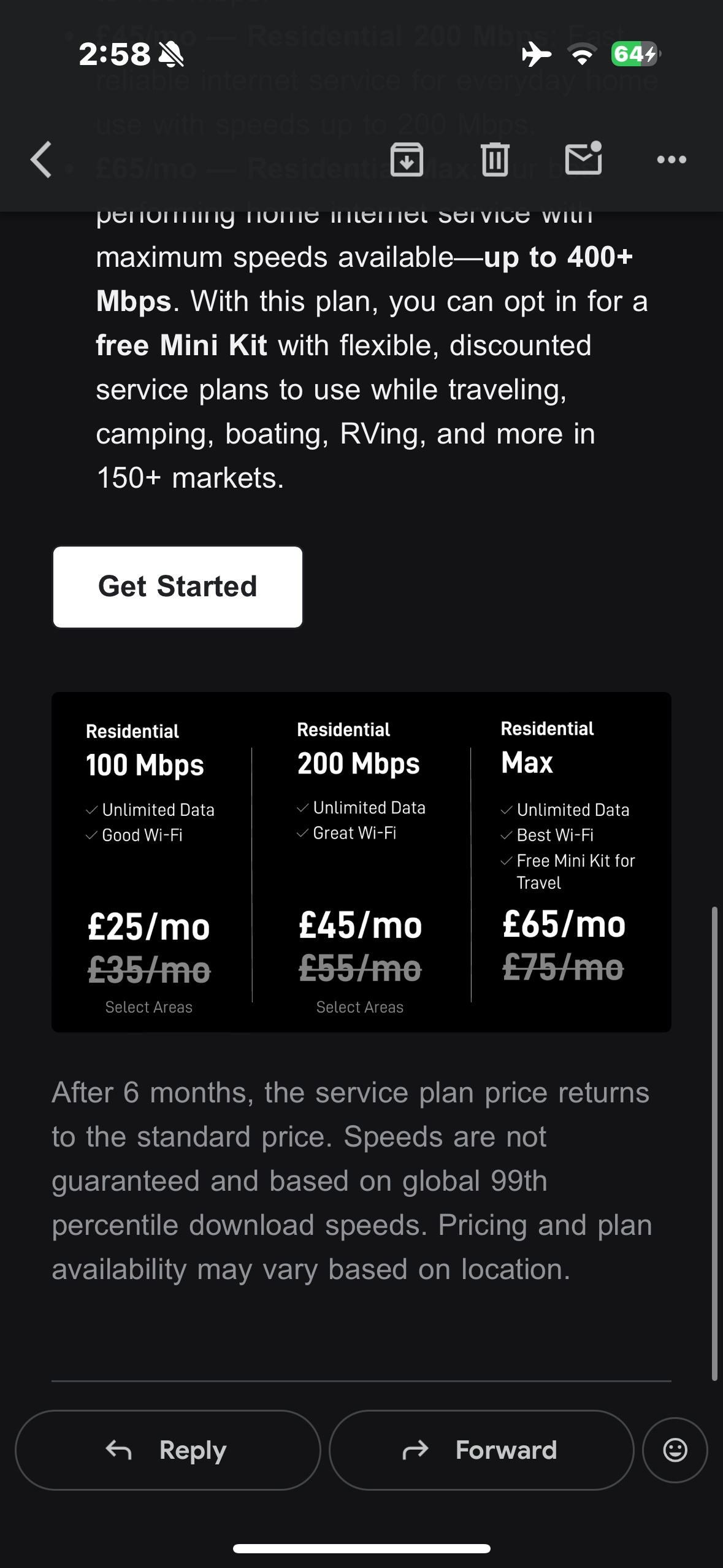The height and width of the screenshot is (1568, 723).
Task: Forward this email
Action: coord(481,1450)
